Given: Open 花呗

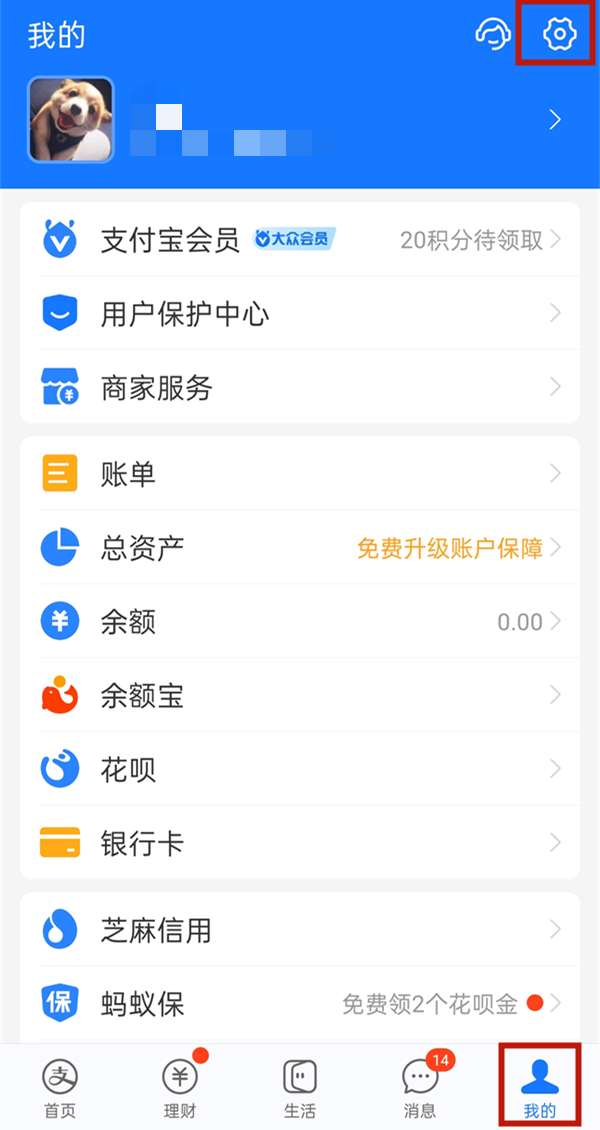Looking at the screenshot, I should [x=300, y=770].
